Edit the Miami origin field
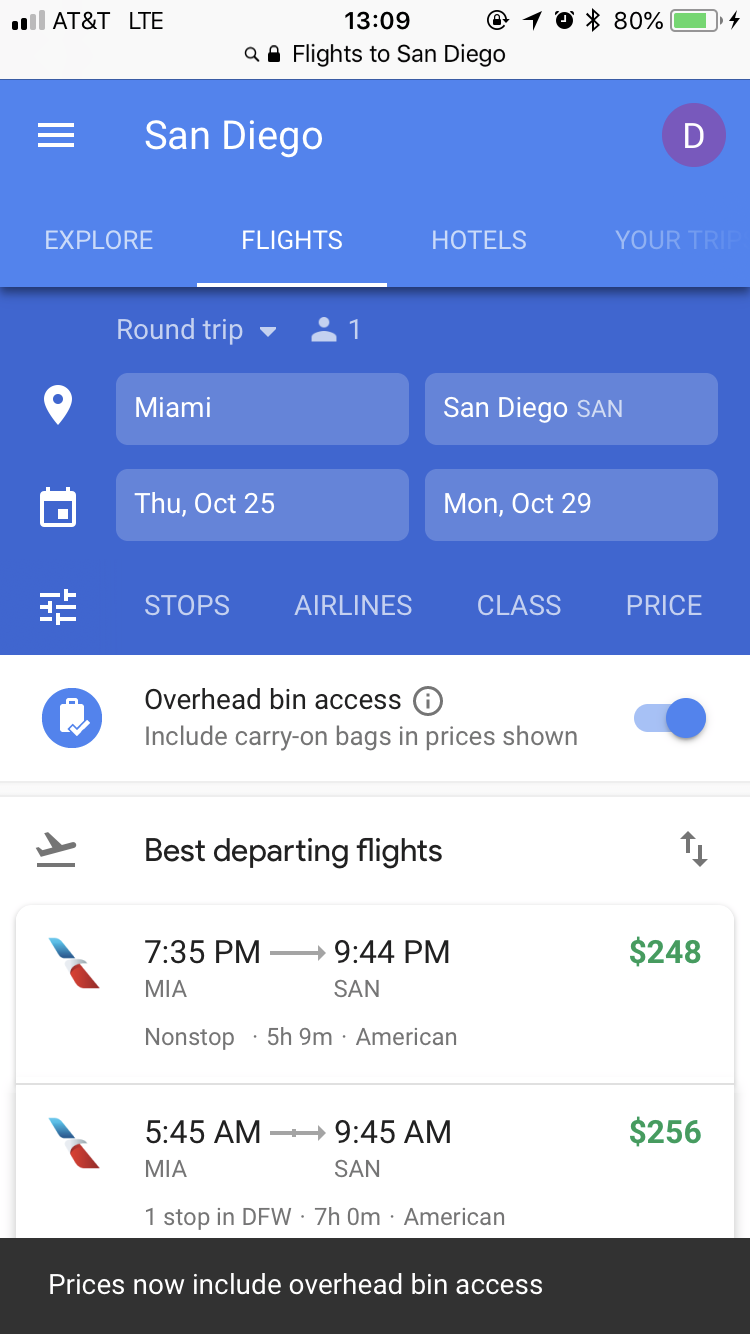 tap(262, 408)
